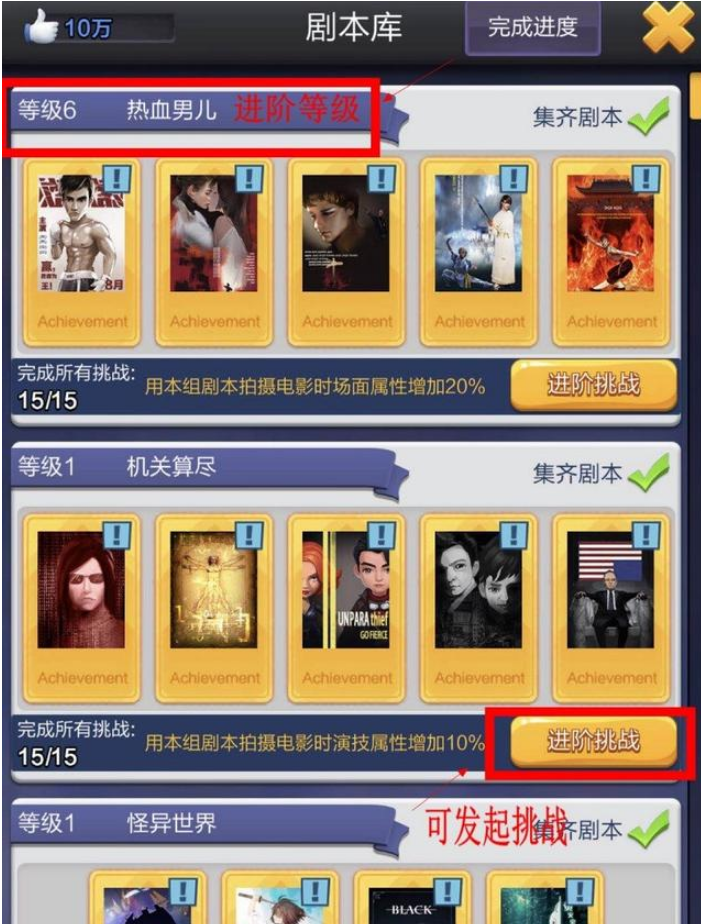Open the UNPARA thief script card
The image size is (701, 924).
tap(347, 601)
